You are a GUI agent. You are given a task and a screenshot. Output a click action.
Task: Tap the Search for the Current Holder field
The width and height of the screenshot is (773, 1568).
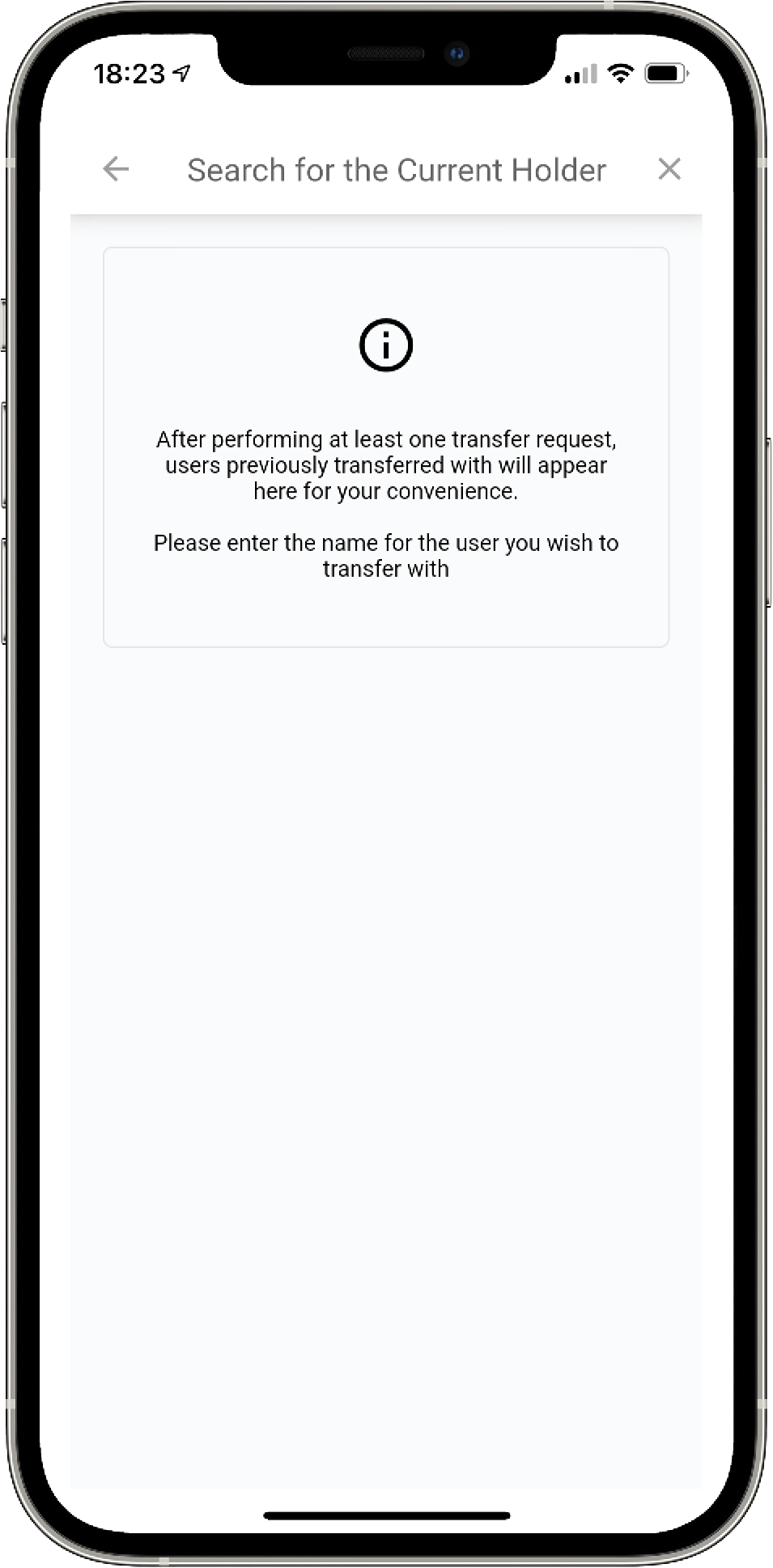click(396, 171)
